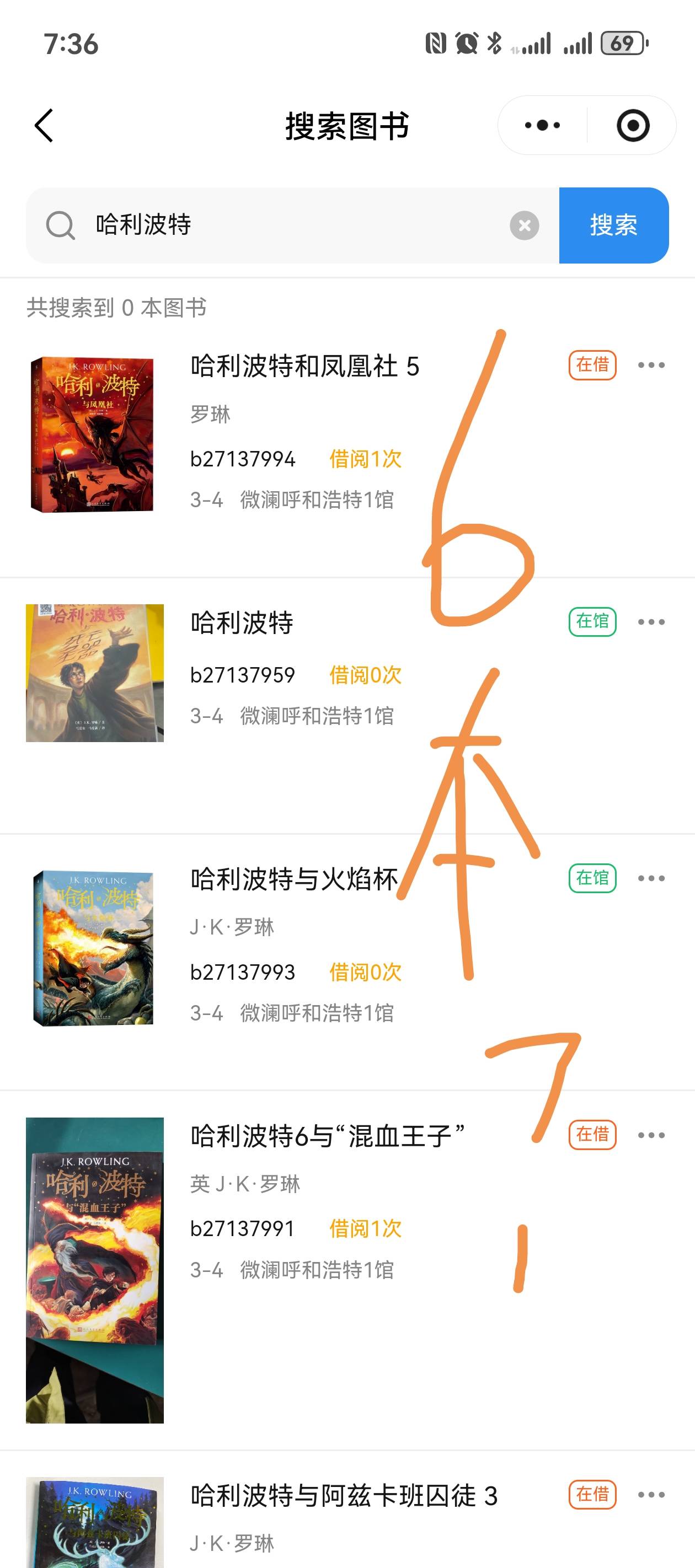This screenshot has width=695, height=1568.
Task: Open the mini program three-dot menu
Action: [542, 125]
